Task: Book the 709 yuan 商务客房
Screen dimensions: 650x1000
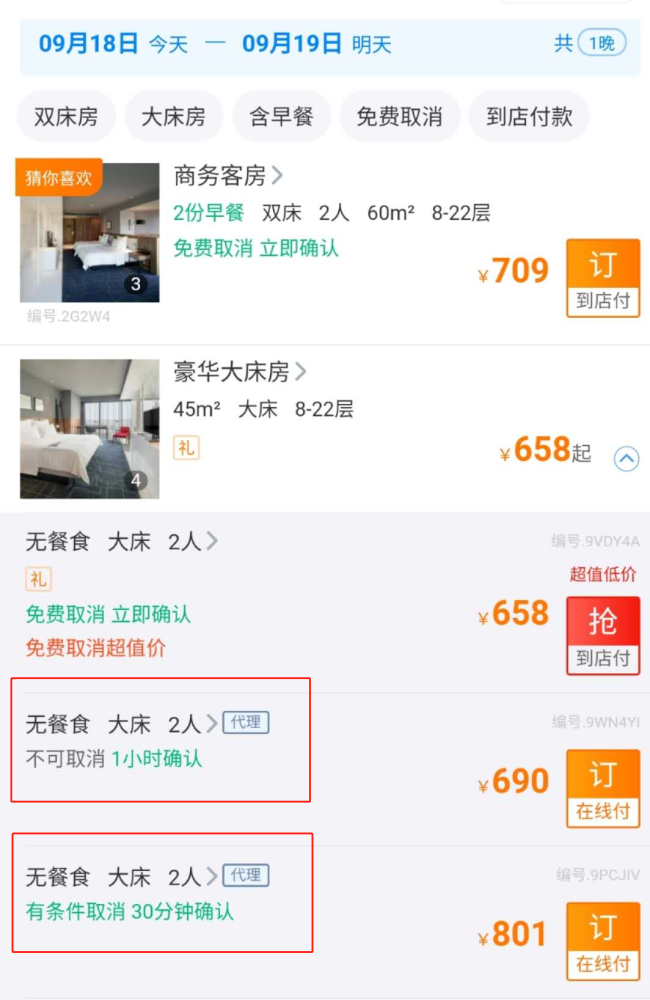Action: coord(602,277)
